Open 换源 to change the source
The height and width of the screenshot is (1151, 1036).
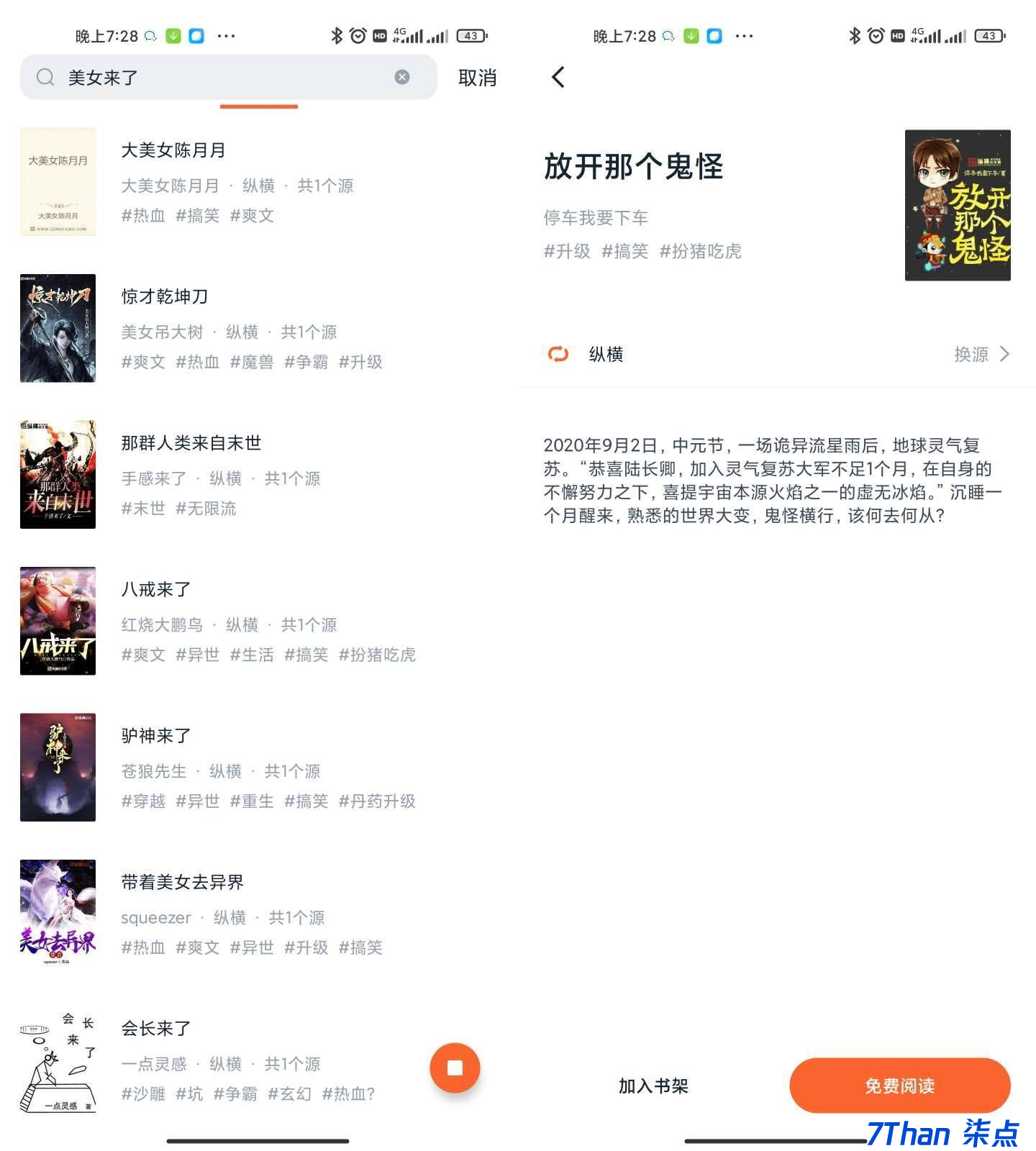point(981,354)
